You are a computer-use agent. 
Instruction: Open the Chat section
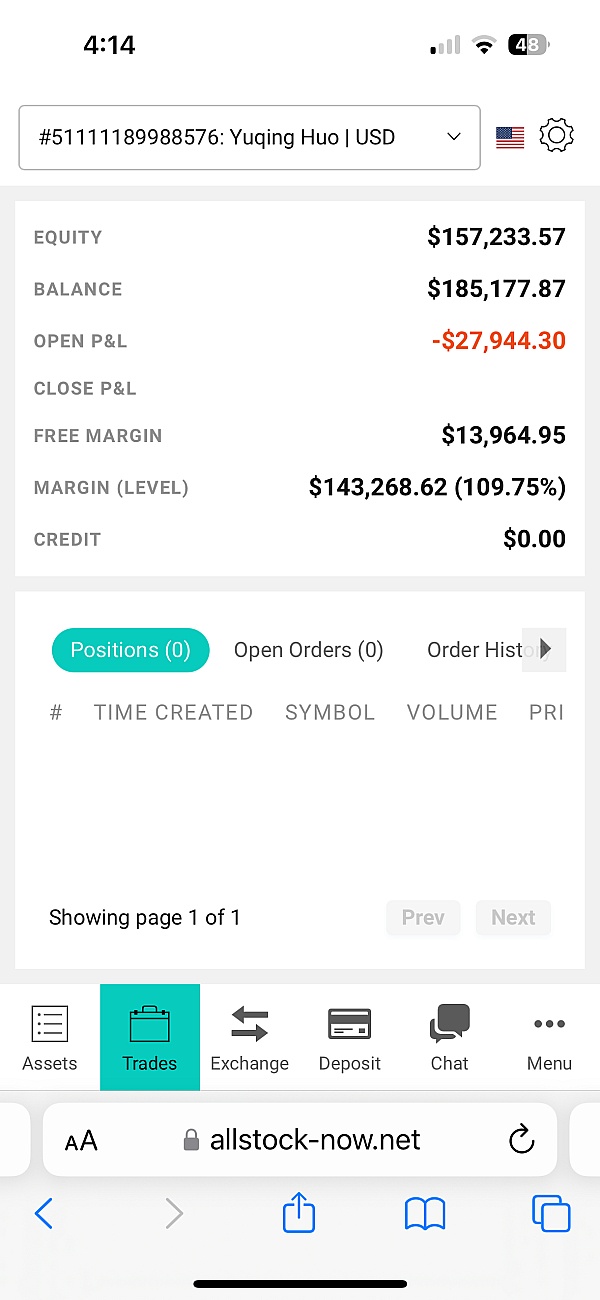click(x=450, y=1037)
